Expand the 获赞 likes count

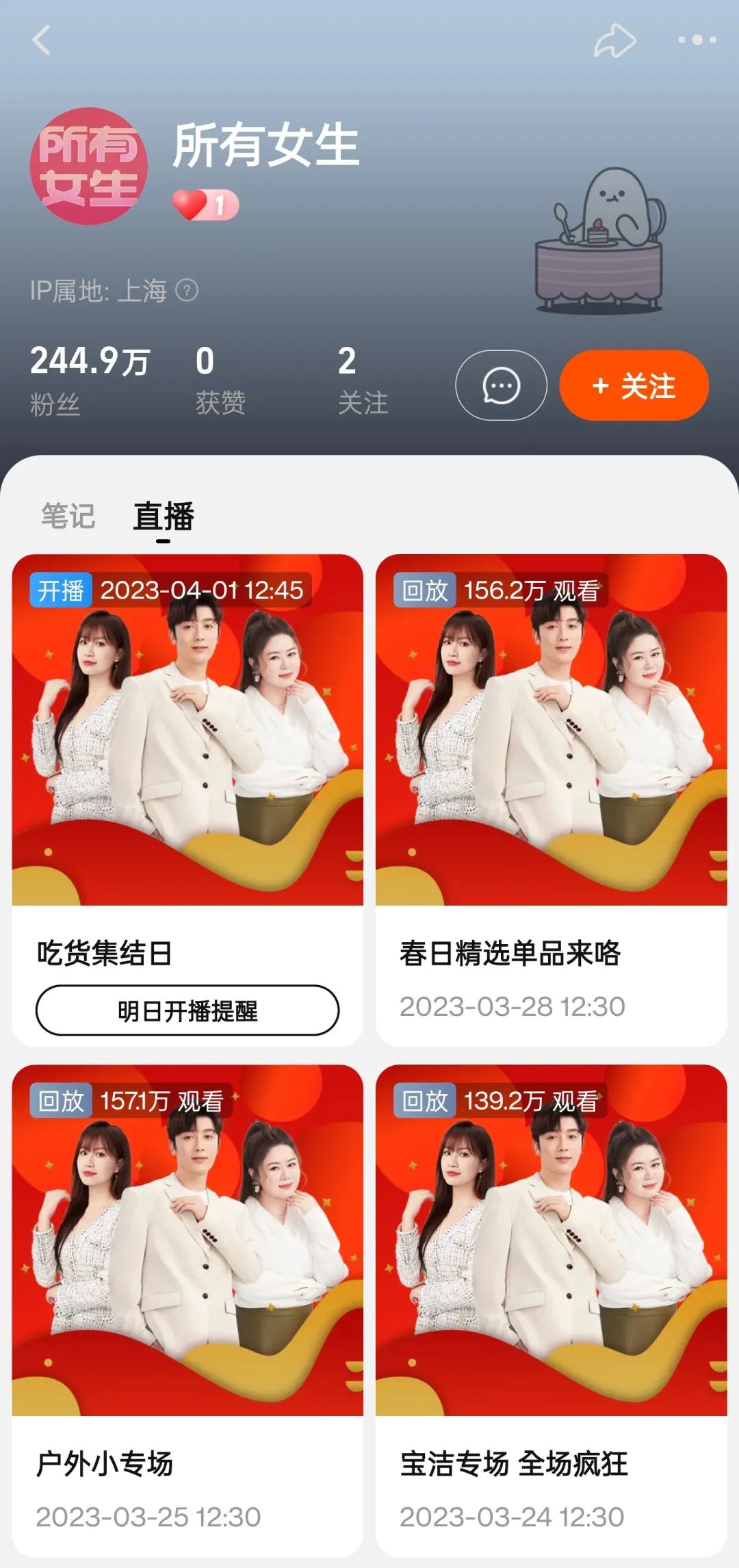pyautogui.click(x=205, y=376)
